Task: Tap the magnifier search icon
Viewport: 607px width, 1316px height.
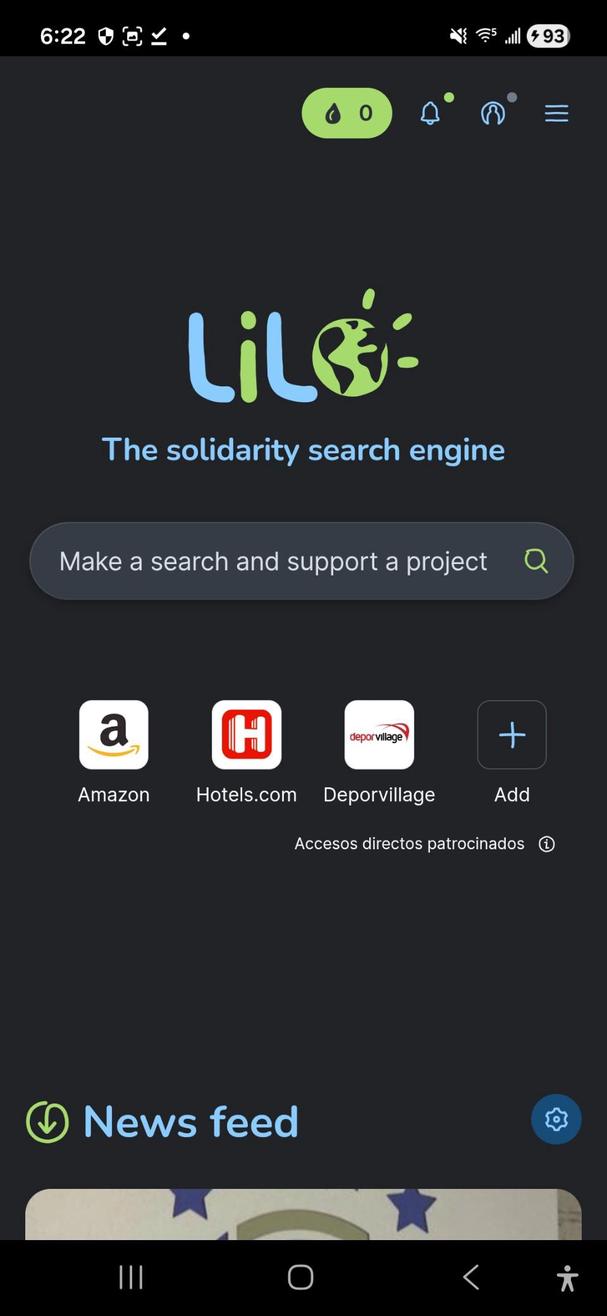Action: coord(536,561)
